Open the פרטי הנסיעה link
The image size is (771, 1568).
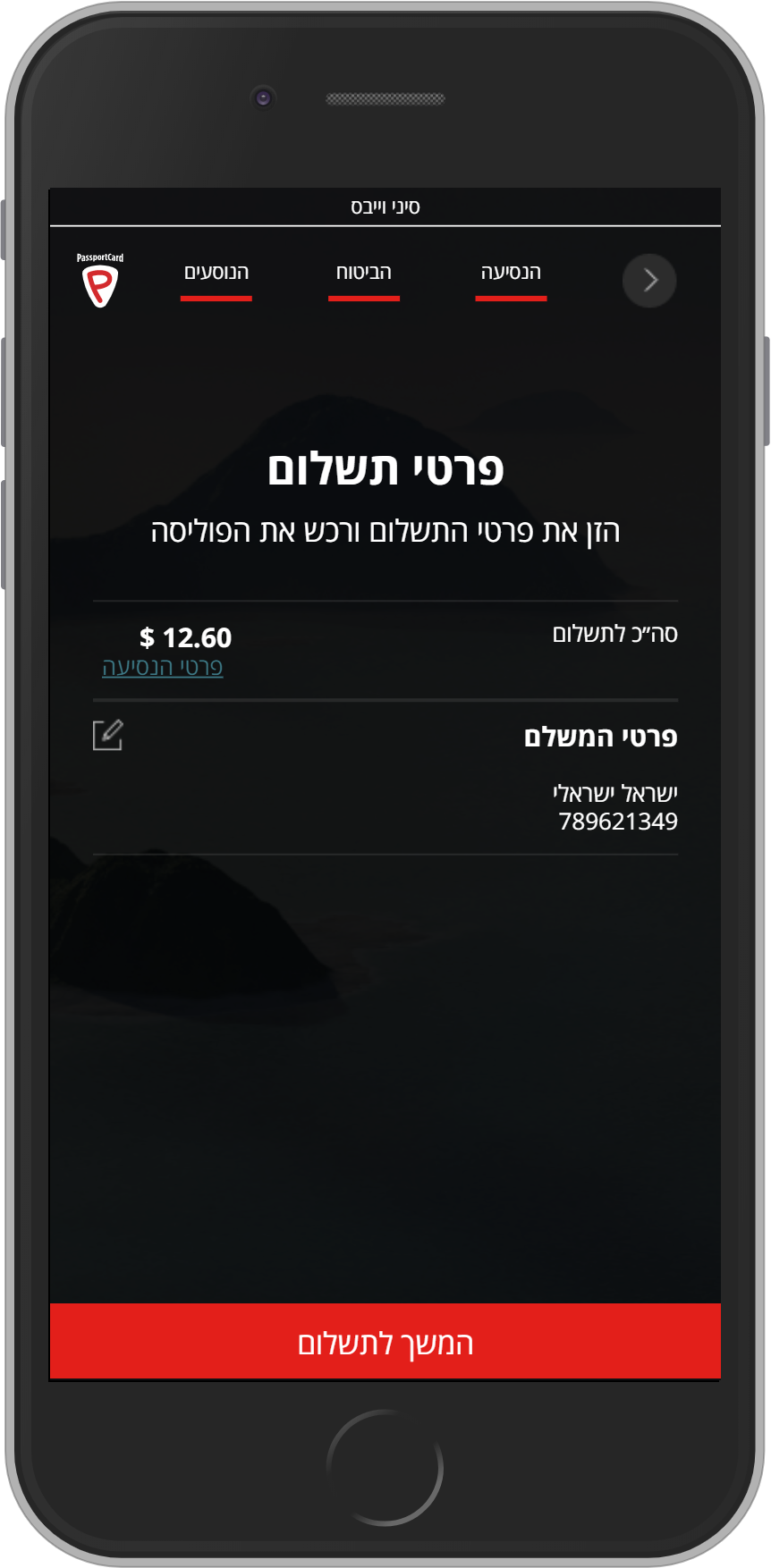click(x=163, y=667)
